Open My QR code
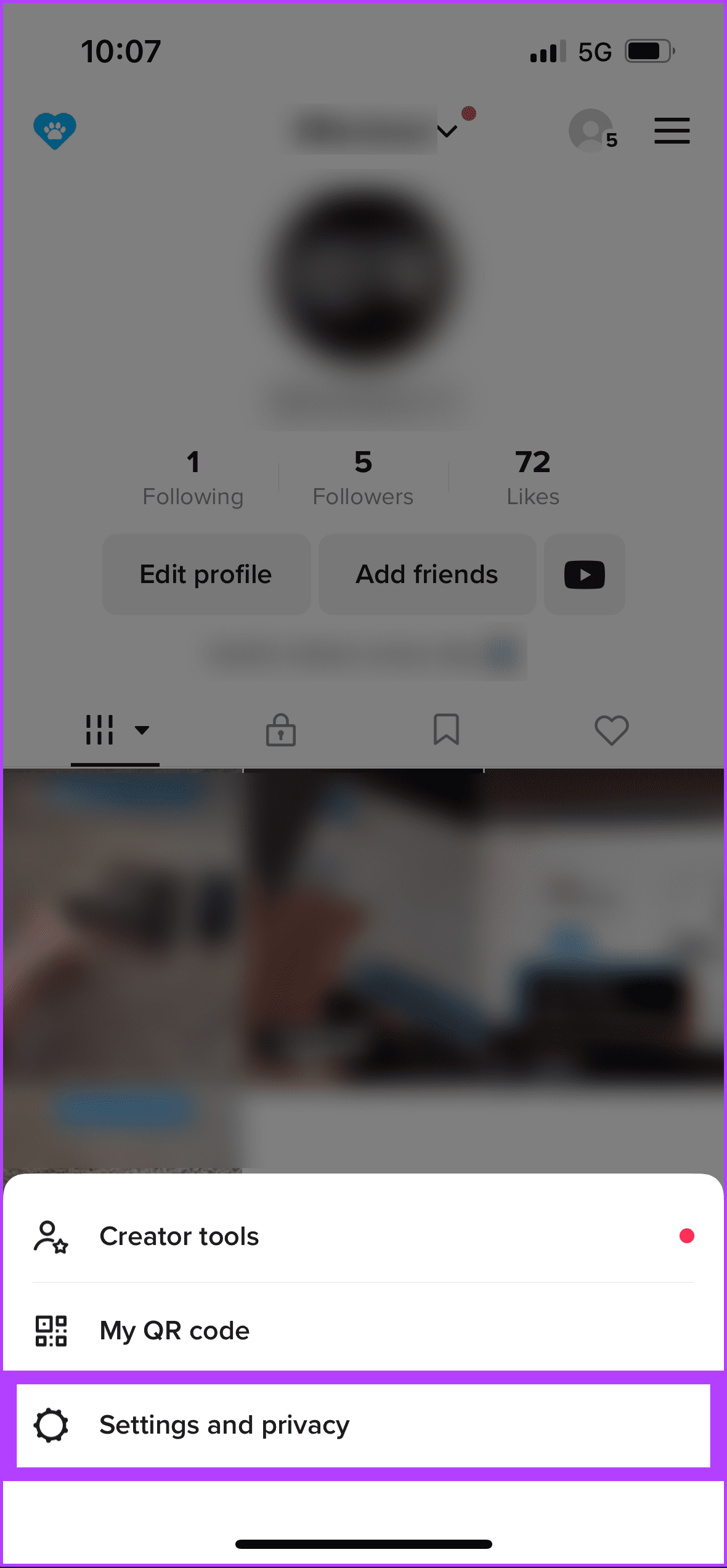The height and width of the screenshot is (1568, 727). pos(363,1330)
